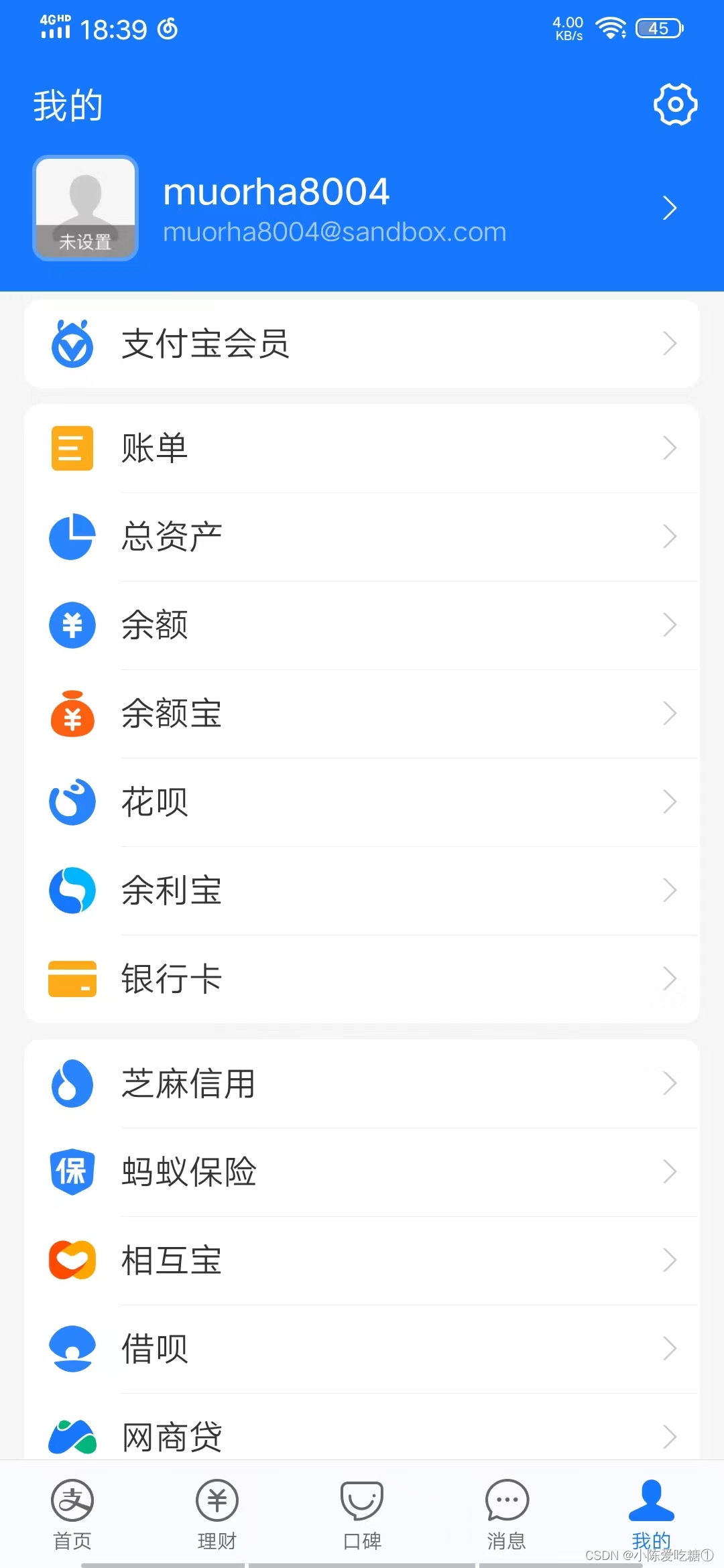Open the 相互宝 row
This screenshot has width=724, height=1568.
[362, 1260]
